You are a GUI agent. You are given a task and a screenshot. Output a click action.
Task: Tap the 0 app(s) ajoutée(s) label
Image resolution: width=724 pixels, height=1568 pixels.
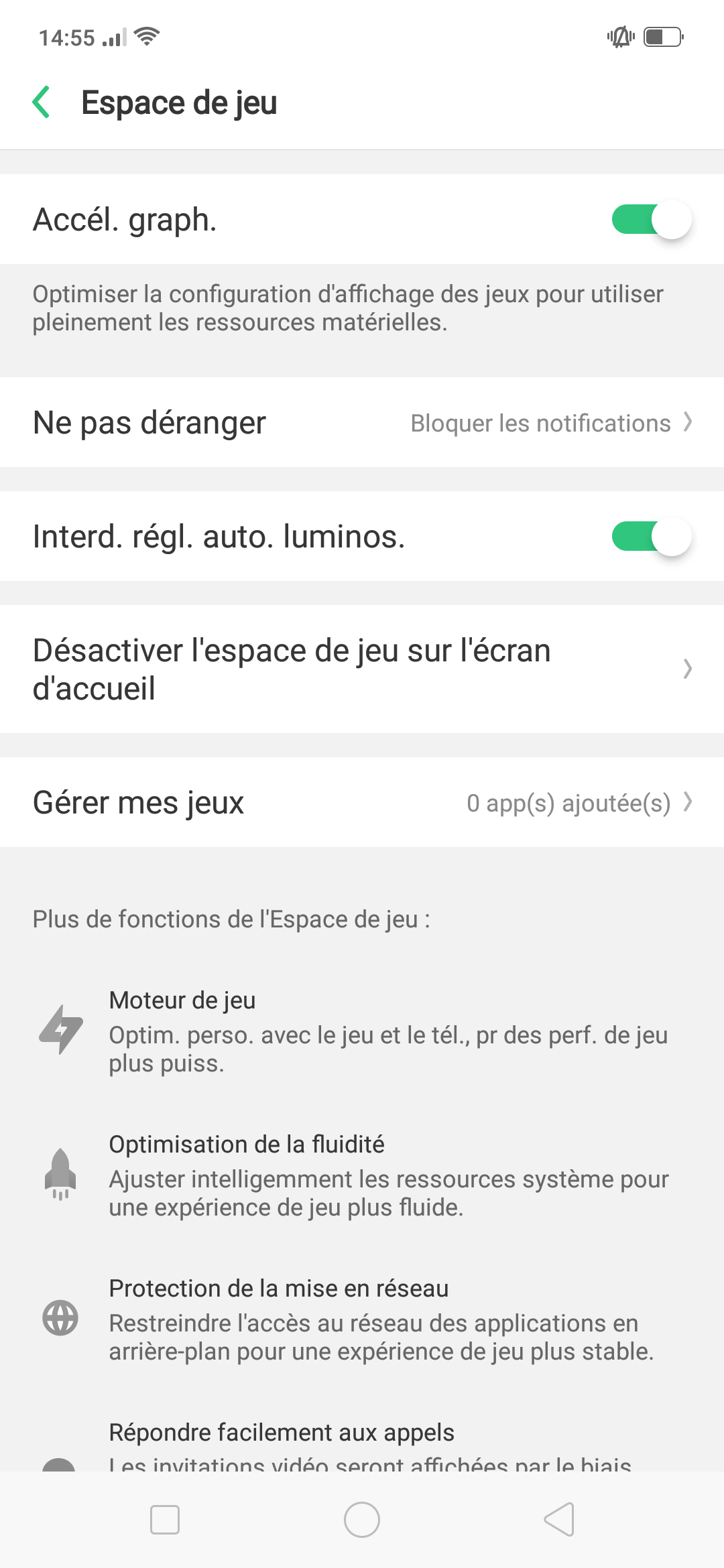(x=569, y=803)
